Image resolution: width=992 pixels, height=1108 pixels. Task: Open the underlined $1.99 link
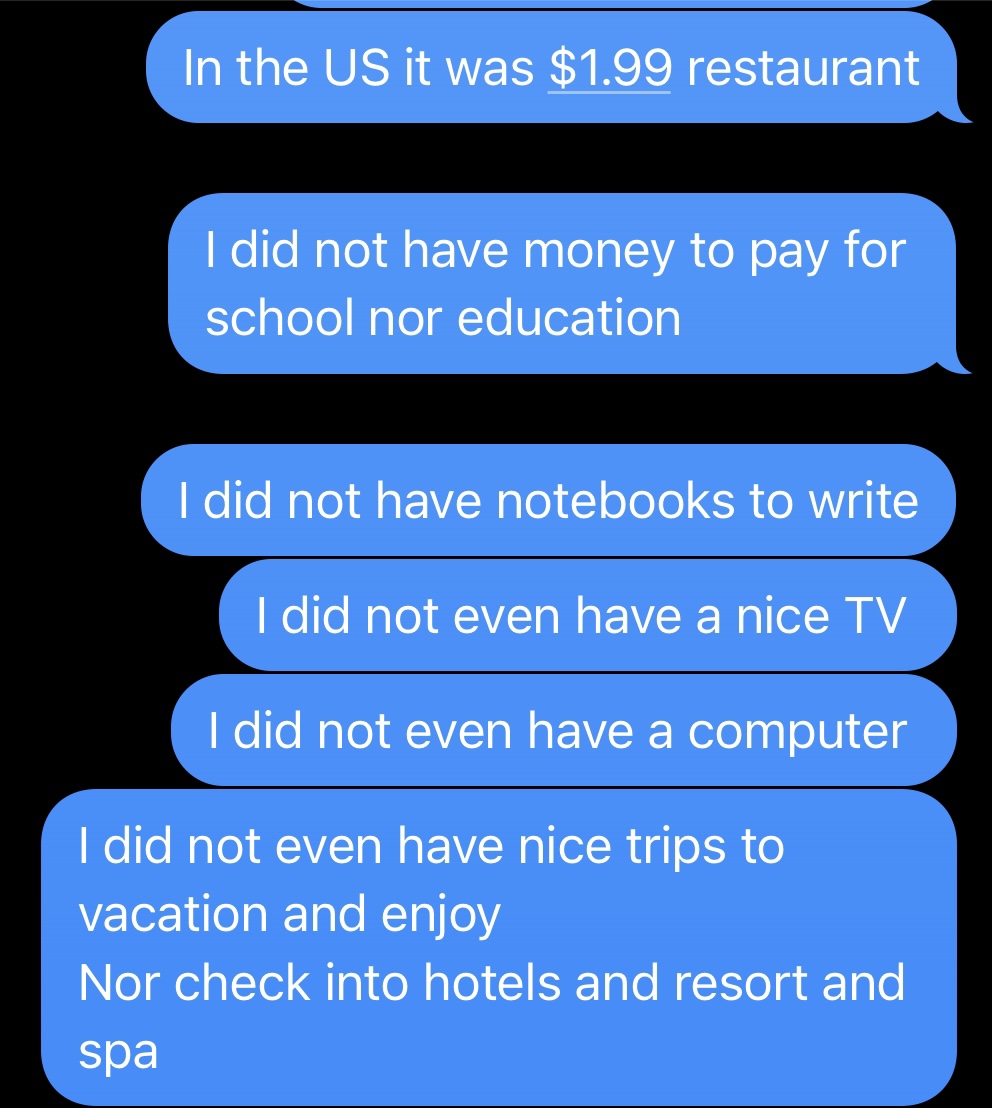(x=610, y=68)
